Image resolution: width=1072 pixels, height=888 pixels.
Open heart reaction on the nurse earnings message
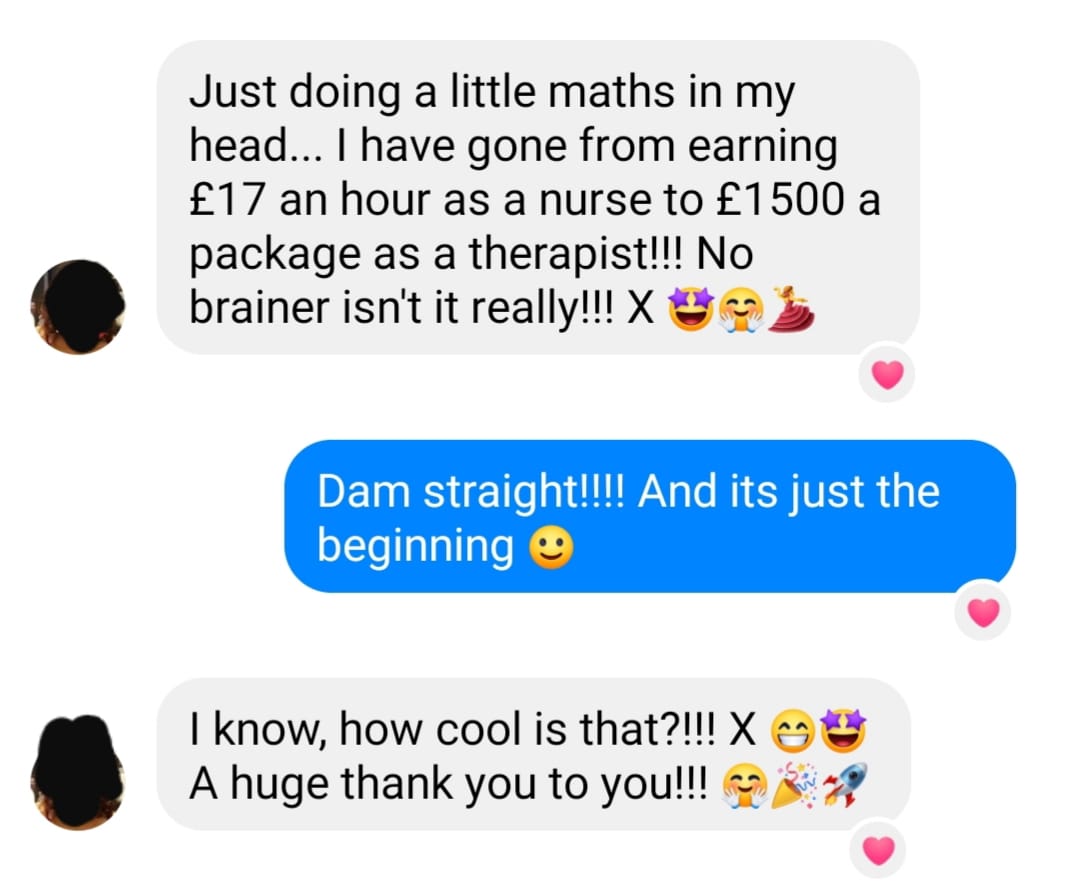click(887, 374)
